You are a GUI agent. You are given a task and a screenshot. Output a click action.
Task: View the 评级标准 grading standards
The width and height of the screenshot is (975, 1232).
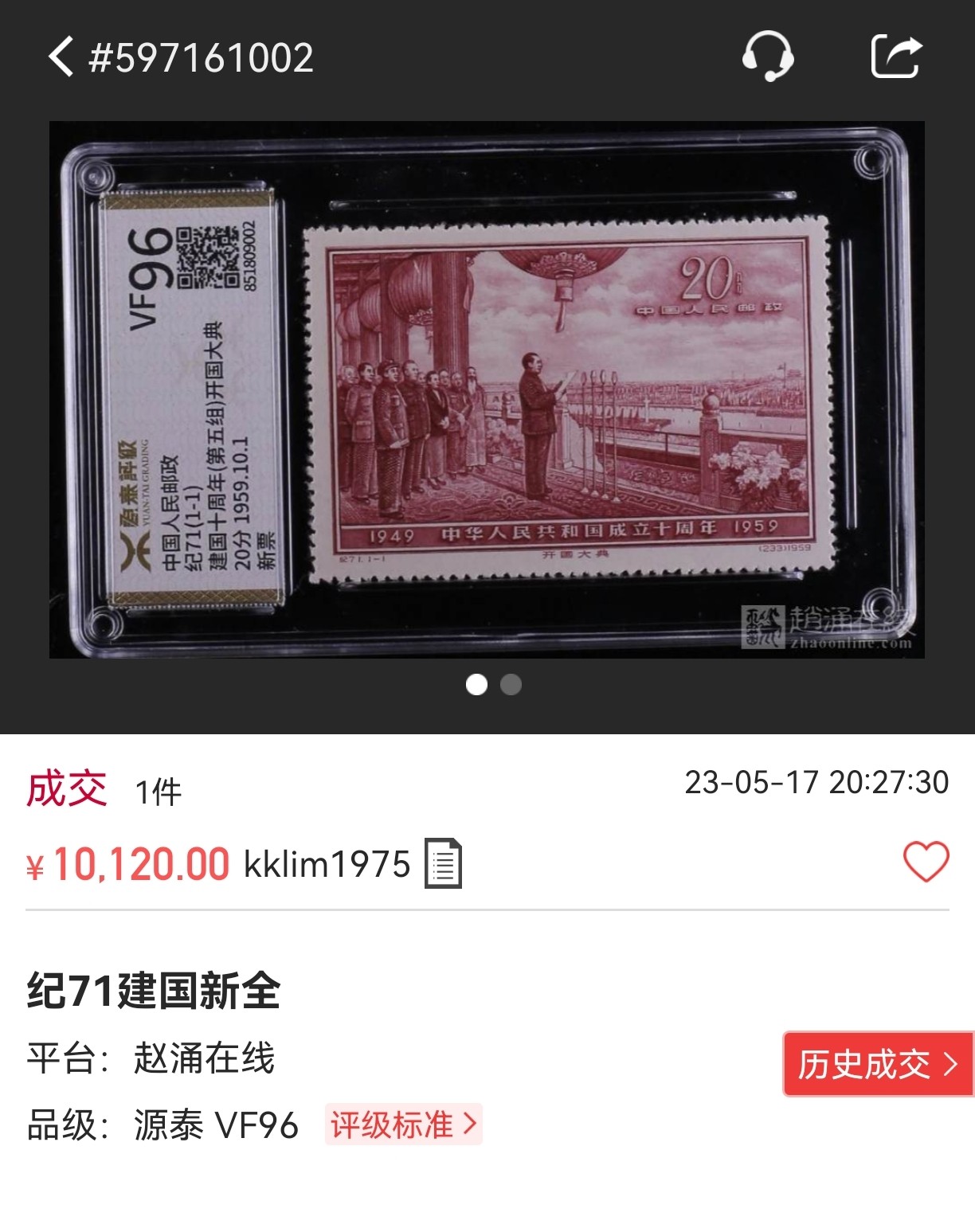coord(403,1124)
